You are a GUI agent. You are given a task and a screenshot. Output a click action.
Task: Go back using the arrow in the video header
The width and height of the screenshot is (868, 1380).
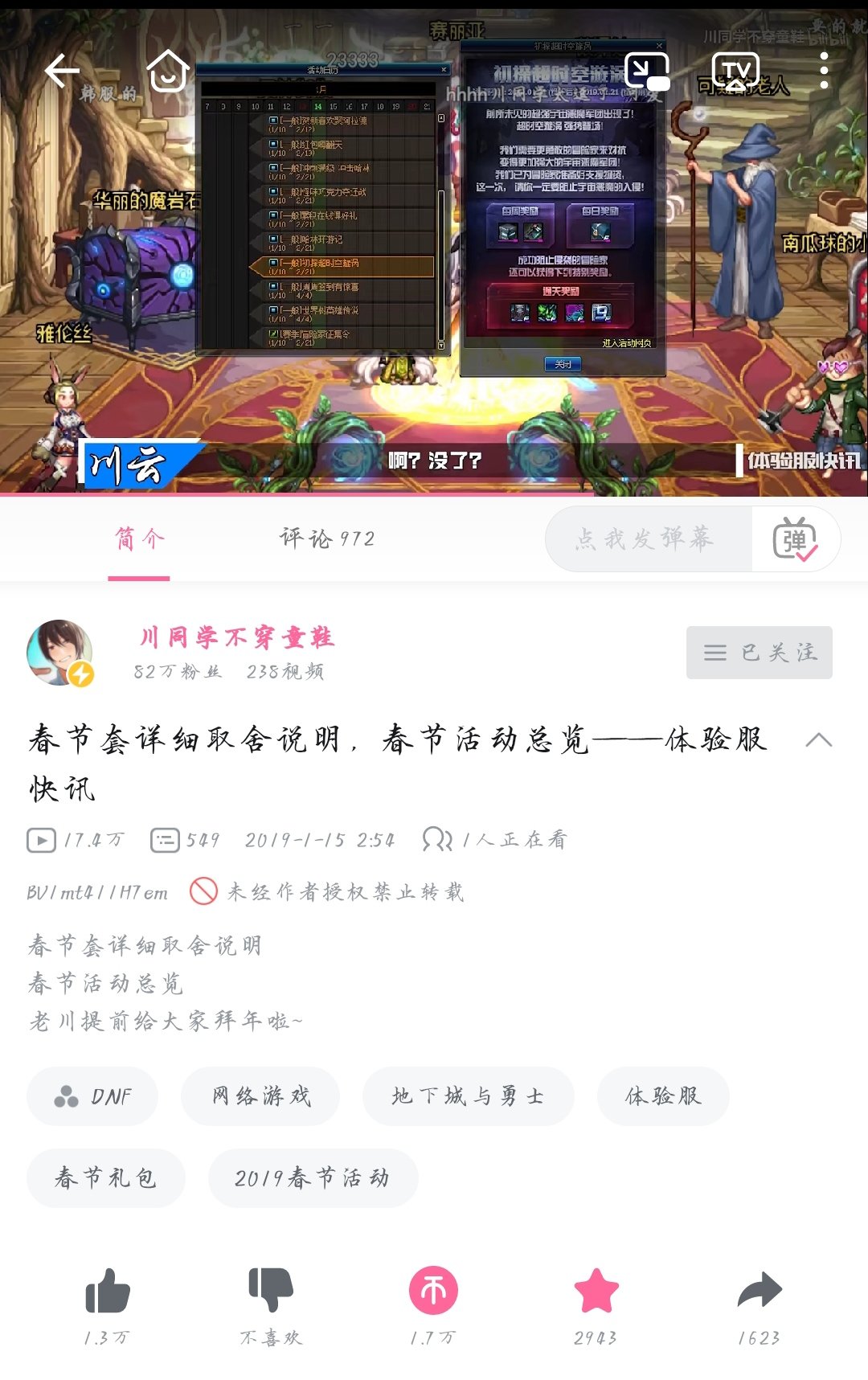tap(62, 72)
